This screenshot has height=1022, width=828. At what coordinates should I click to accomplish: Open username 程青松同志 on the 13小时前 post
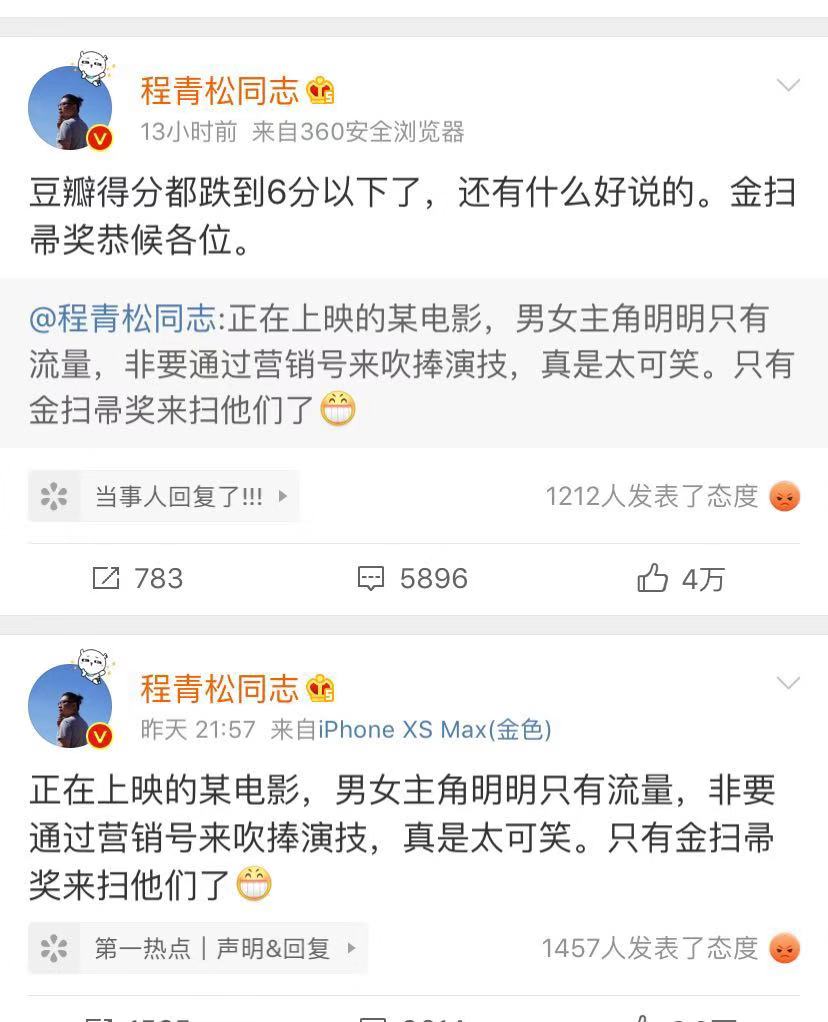click(x=219, y=91)
